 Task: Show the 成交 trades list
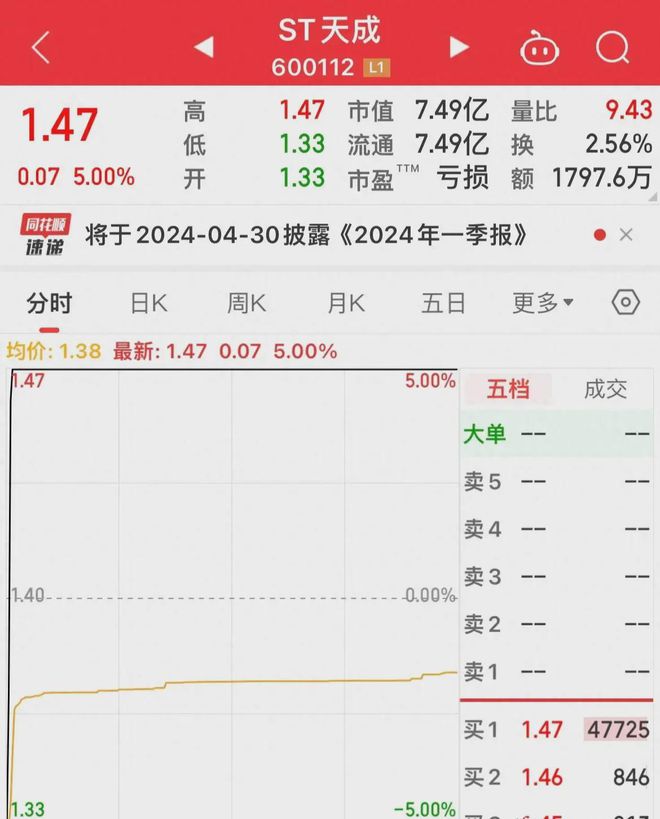pos(605,389)
